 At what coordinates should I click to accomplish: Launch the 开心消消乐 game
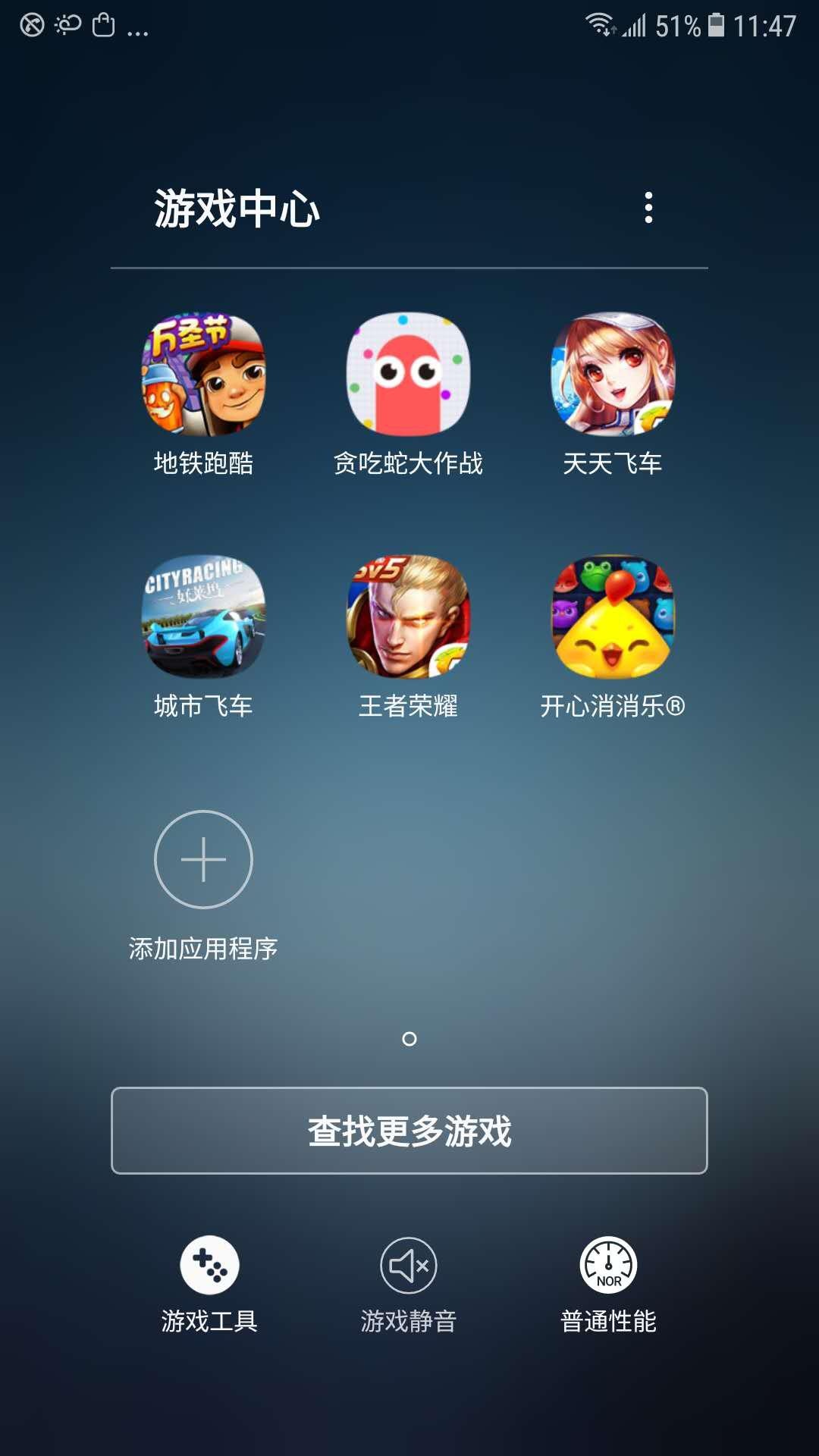(613, 617)
